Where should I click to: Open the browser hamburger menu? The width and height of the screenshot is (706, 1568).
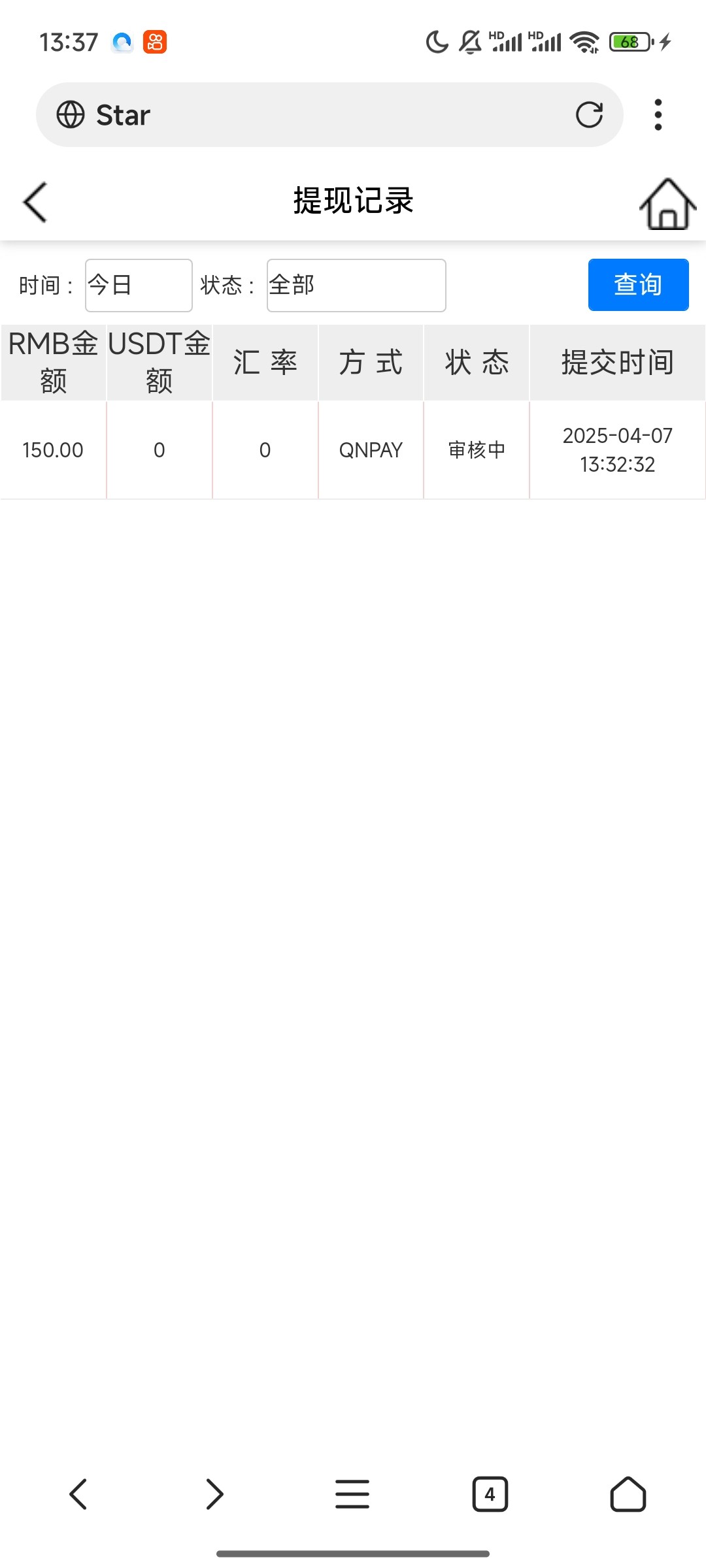[352, 1494]
